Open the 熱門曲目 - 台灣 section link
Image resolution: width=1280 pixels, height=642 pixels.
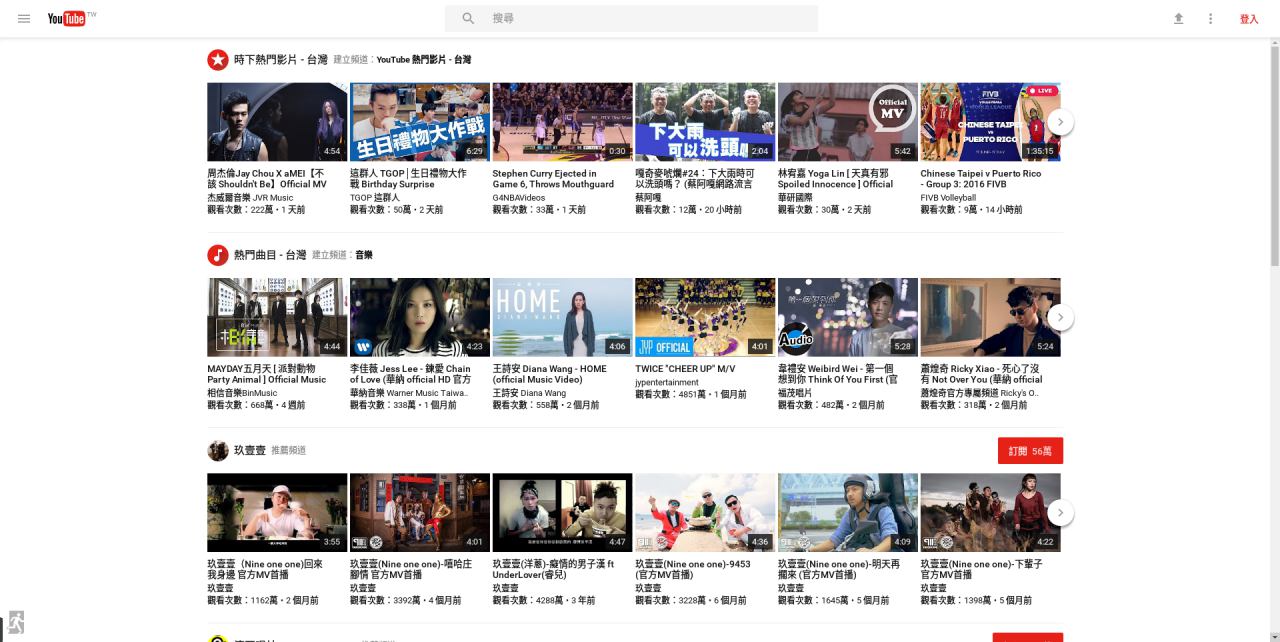[270, 255]
